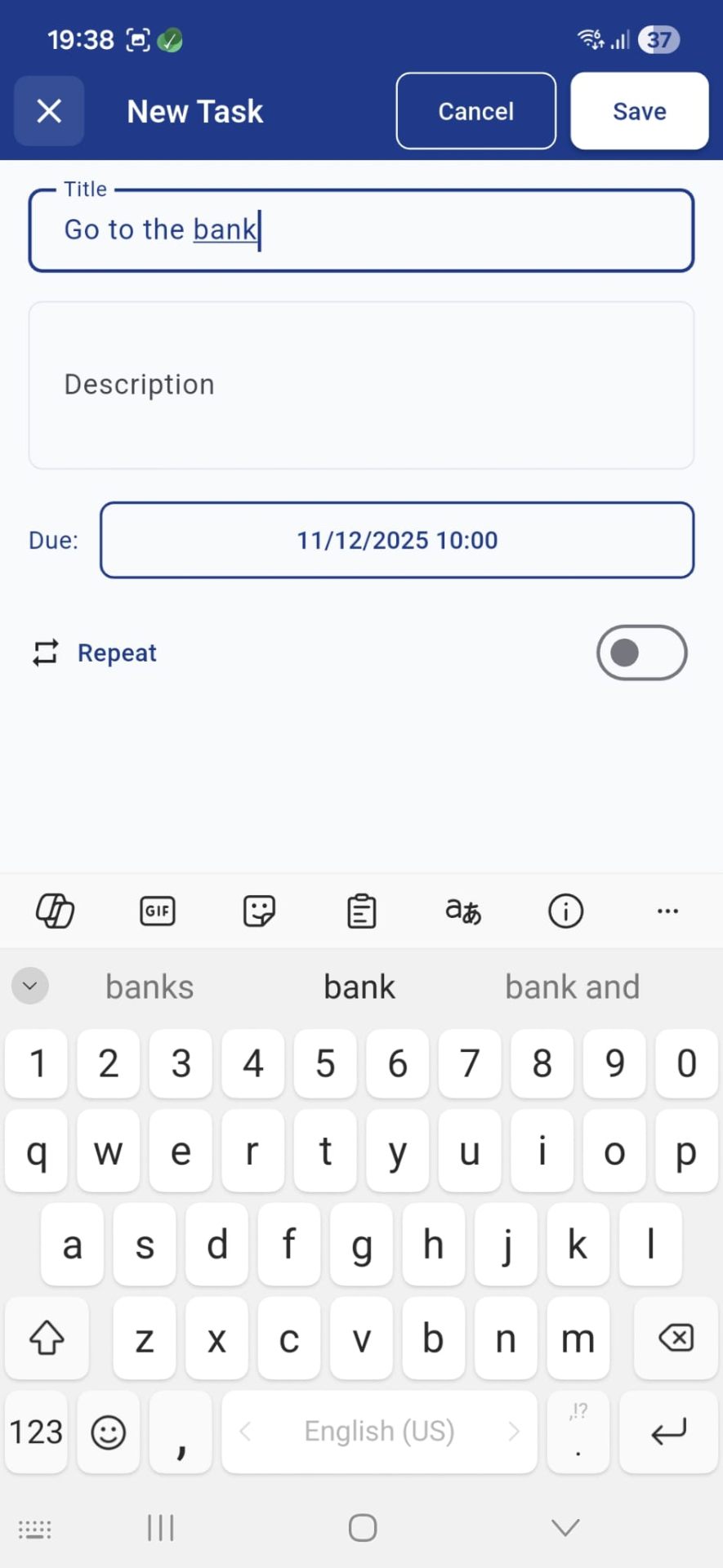Hide the keyboard using the down chevron
The width and height of the screenshot is (723, 1568).
tap(565, 1526)
